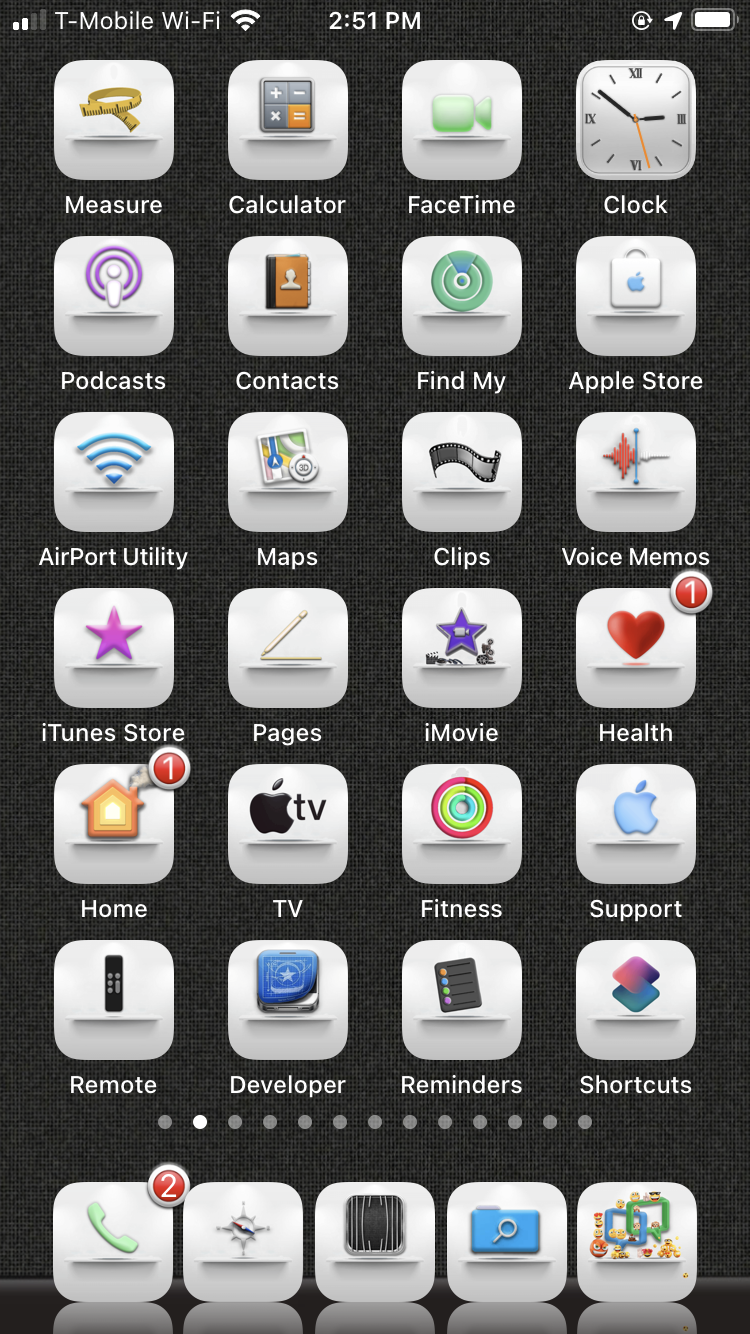Open FaceTime

click(461, 120)
